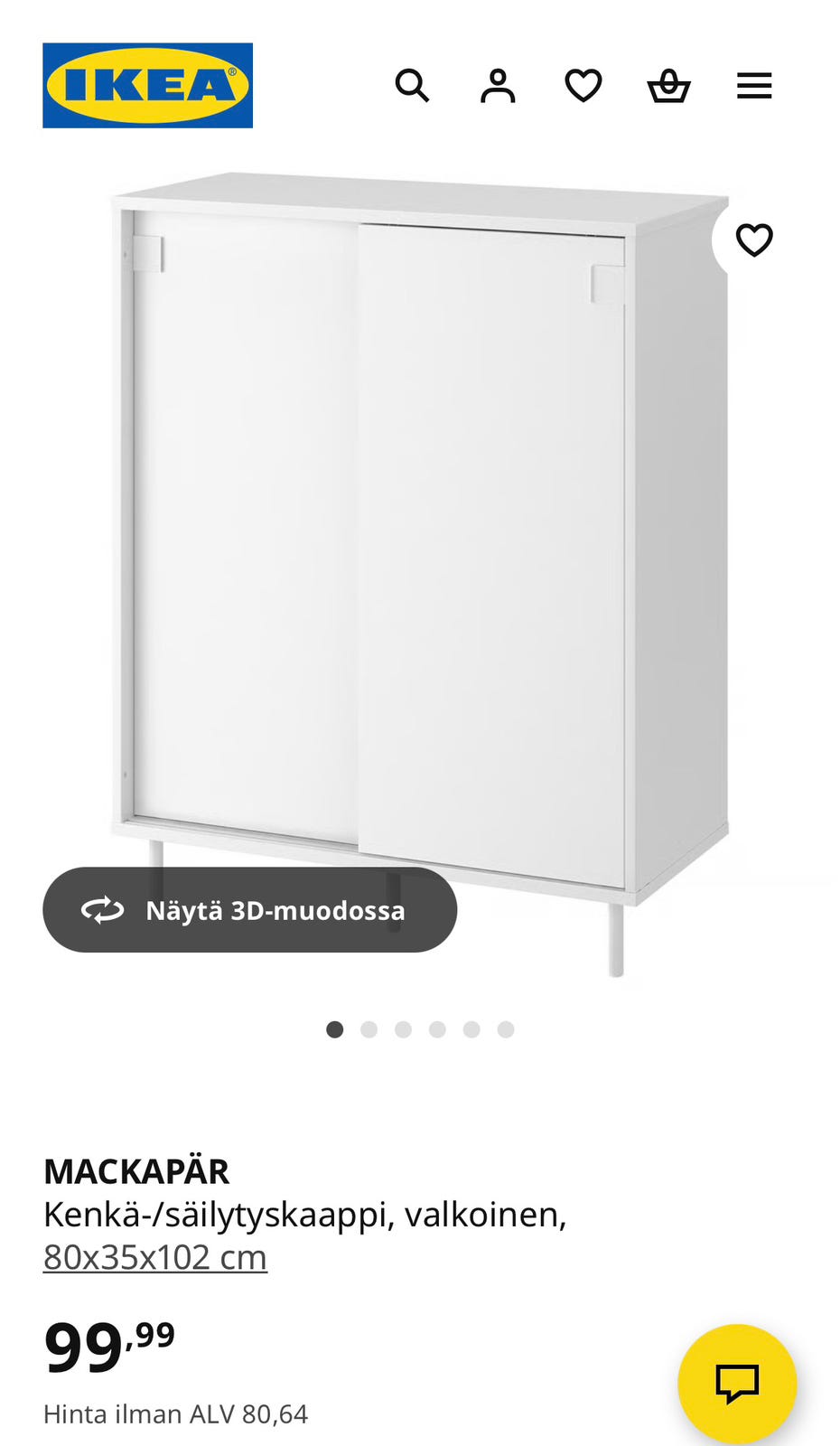Open the yellow chat support button
Viewport: 840px width, 1446px height.
[737, 1383]
